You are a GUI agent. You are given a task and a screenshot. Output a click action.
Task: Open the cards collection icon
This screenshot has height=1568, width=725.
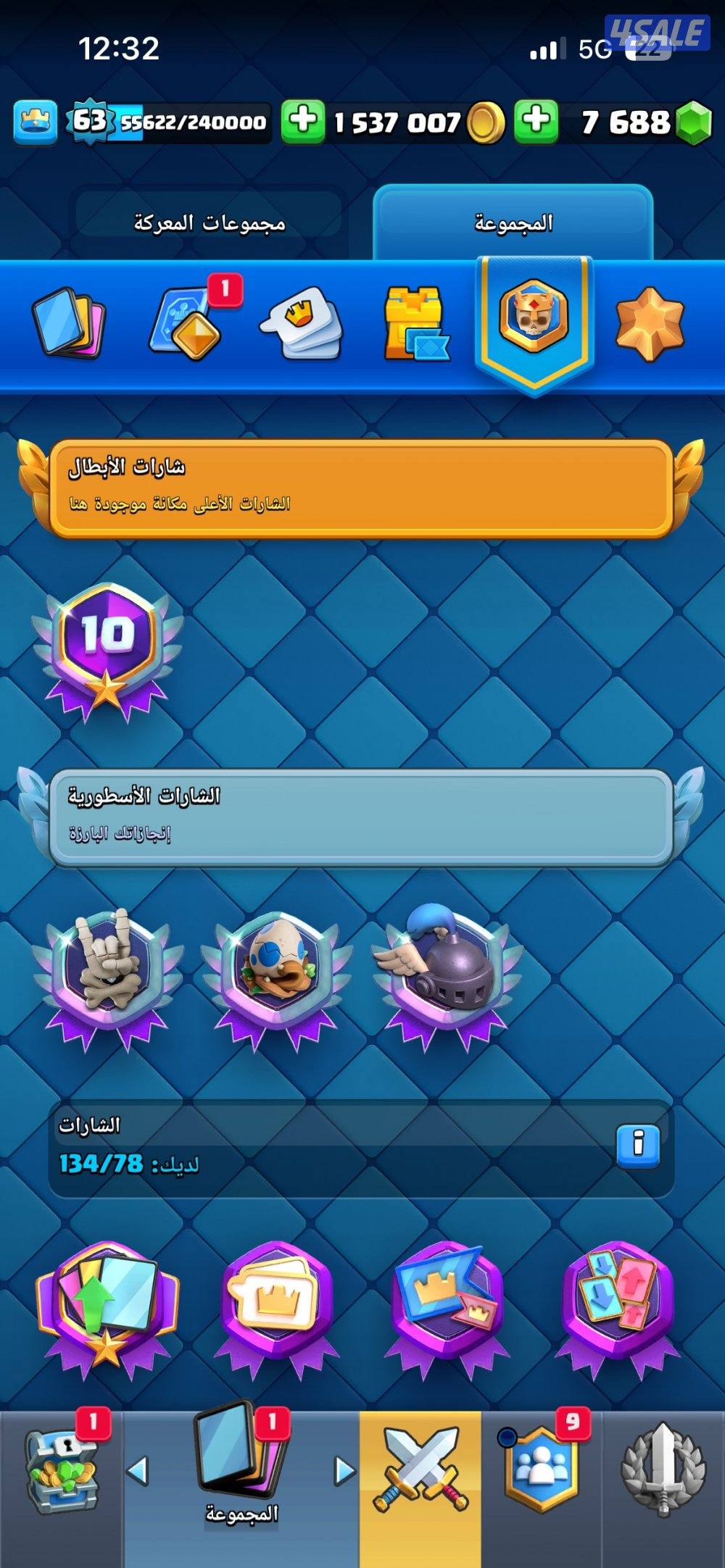click(x=70, y=322)
